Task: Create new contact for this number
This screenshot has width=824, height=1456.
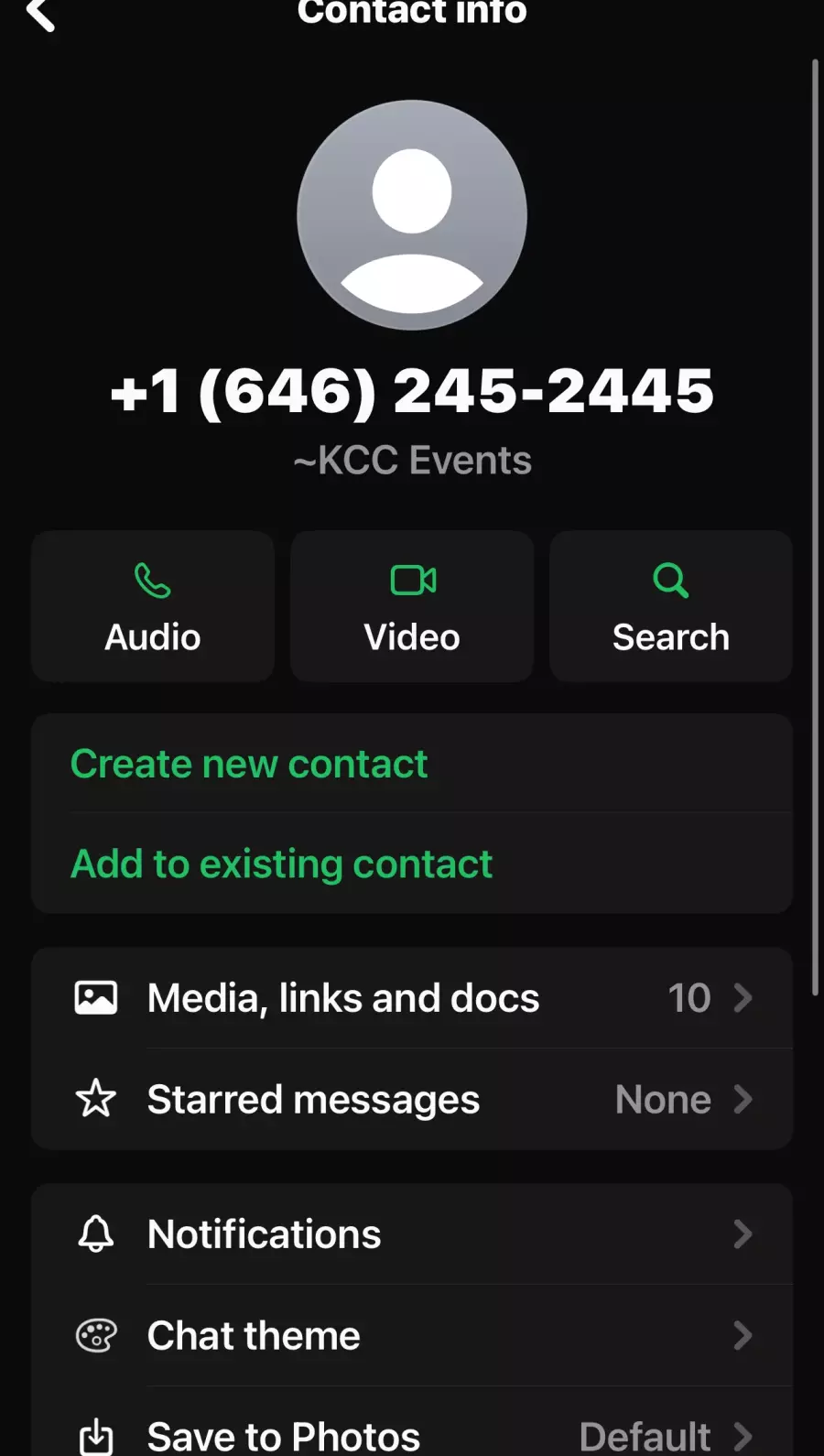Action: pos(249,764)
